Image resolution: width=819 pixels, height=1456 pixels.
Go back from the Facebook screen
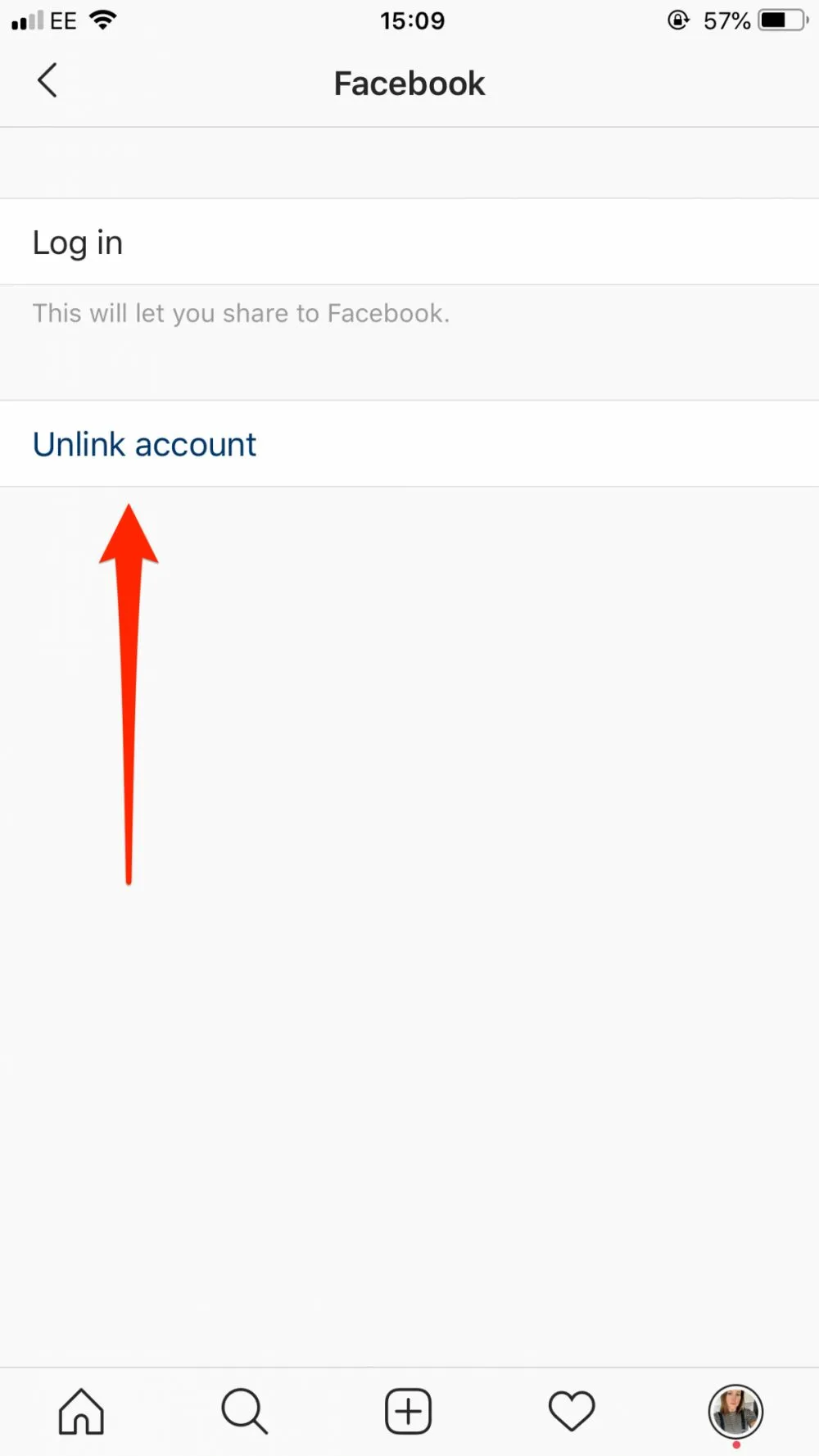[48, 81]
